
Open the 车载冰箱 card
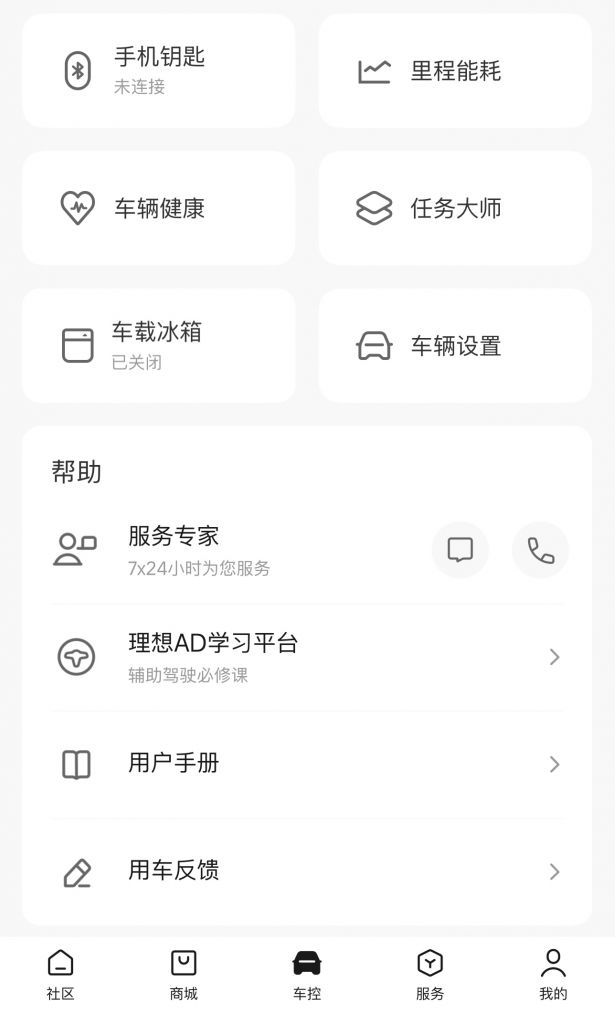[158, 345]
